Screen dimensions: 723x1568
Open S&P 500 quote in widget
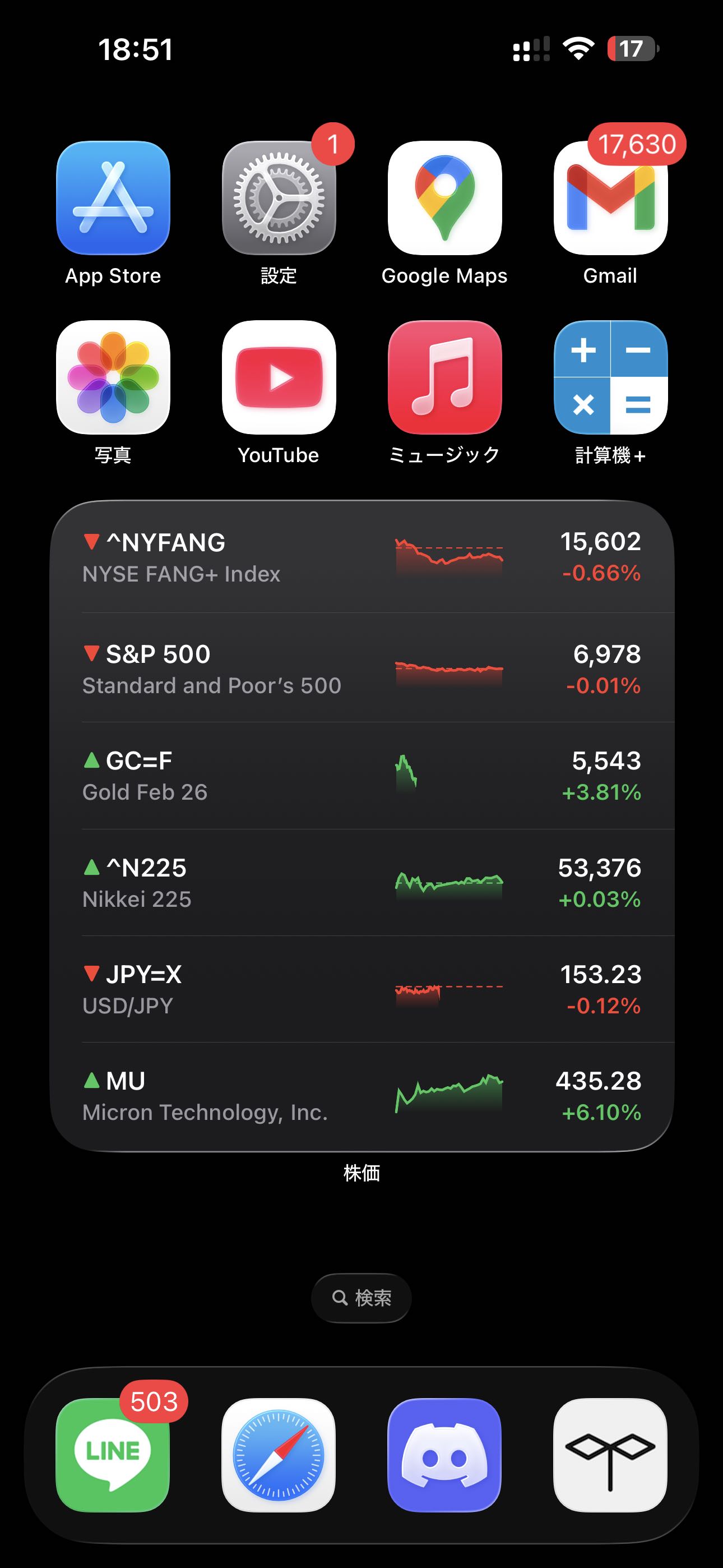point(361,669)
